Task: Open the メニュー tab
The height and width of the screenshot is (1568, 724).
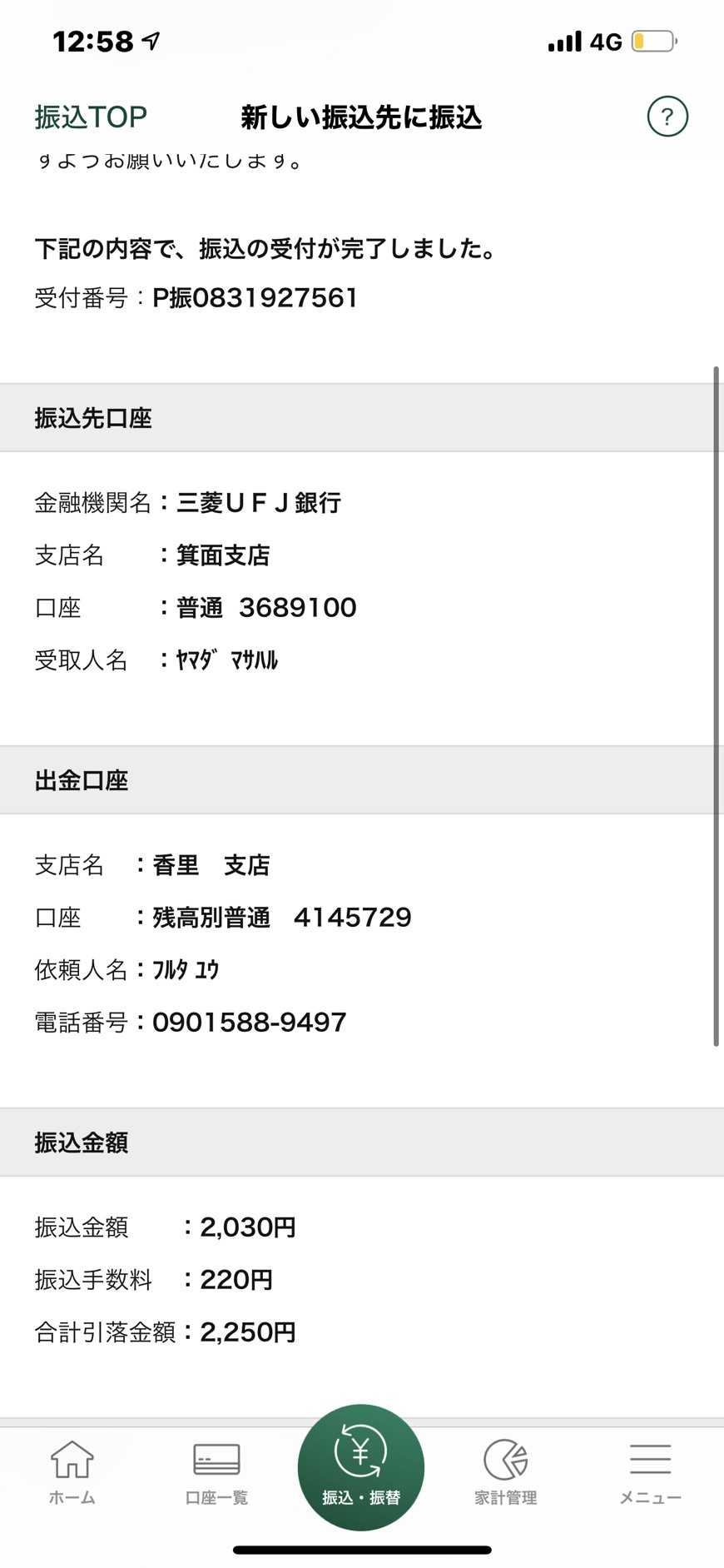Action: click(651, 1472)
